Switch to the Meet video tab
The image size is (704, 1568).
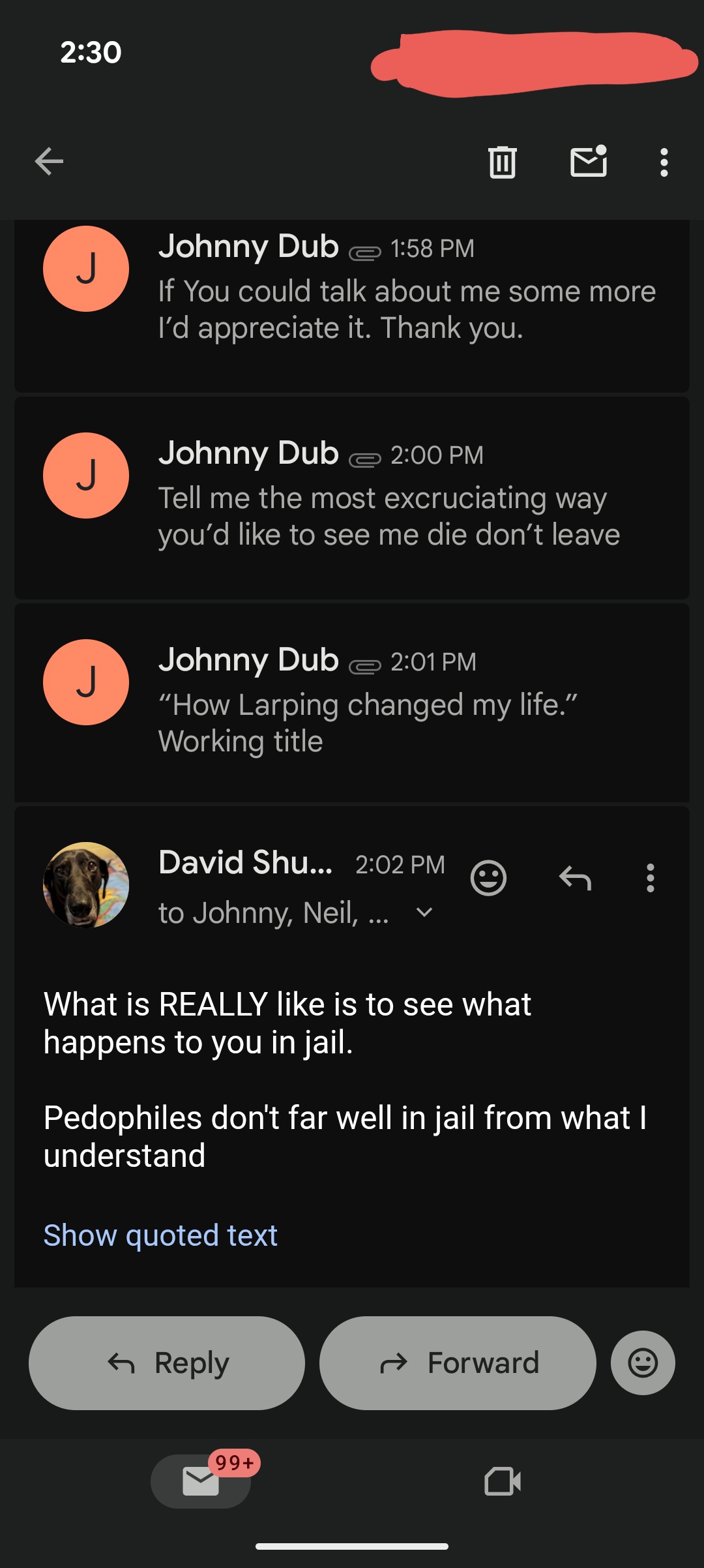point(503,1481)
